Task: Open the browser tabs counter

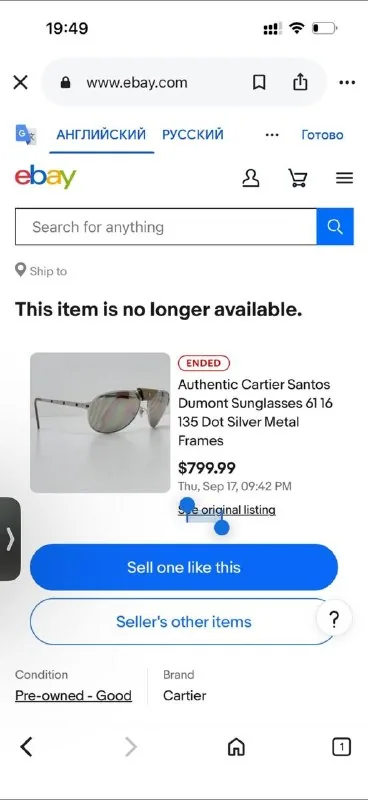Action: pyautogui.click(x=341, y=747)
